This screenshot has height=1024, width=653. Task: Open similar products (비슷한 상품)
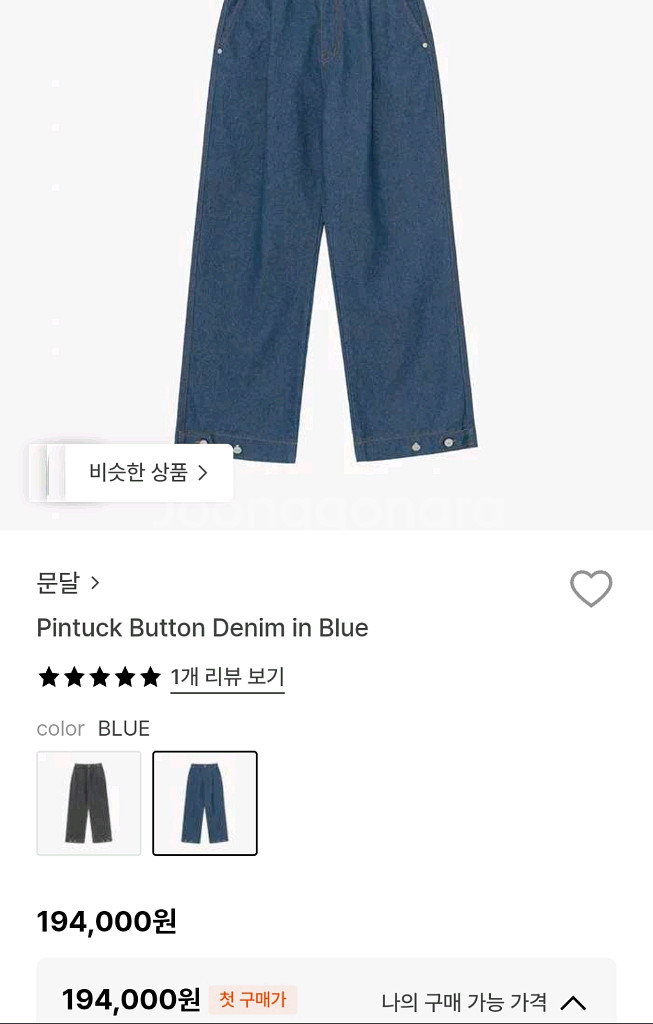pyautogui.click(x=148, y=473)
